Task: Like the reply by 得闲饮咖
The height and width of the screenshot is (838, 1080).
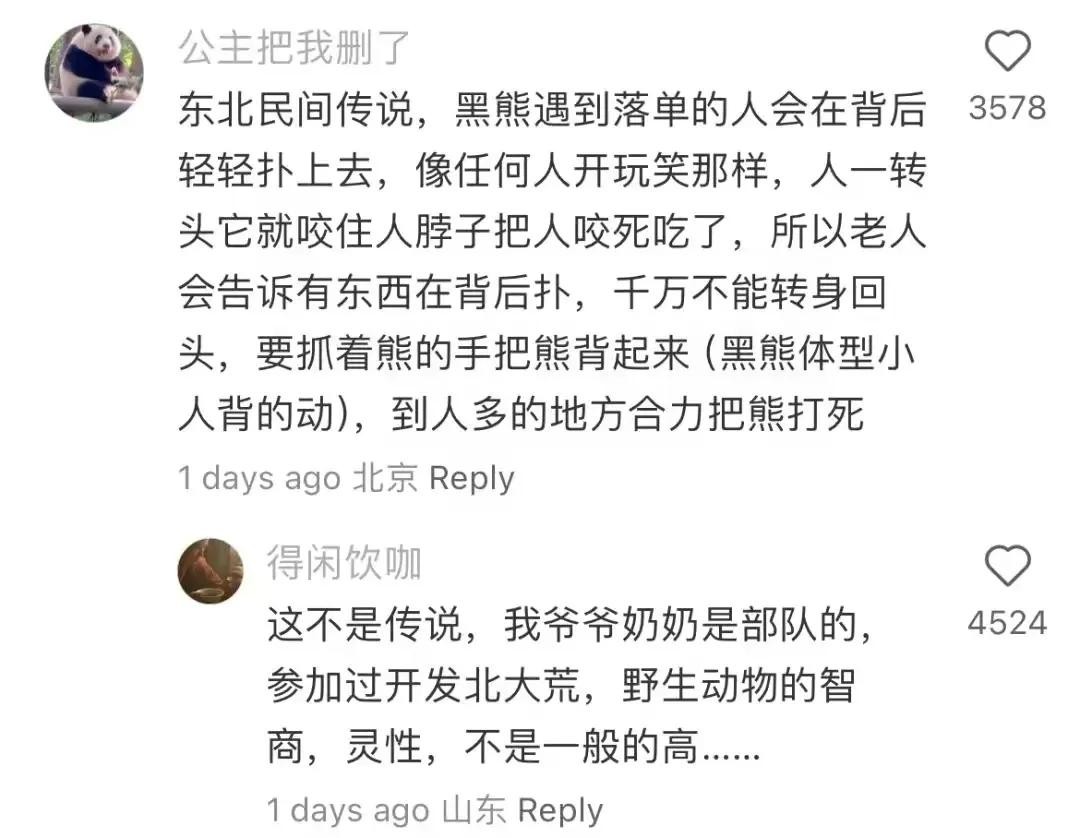Action: pyautogui.click(x=1007, y=567)
